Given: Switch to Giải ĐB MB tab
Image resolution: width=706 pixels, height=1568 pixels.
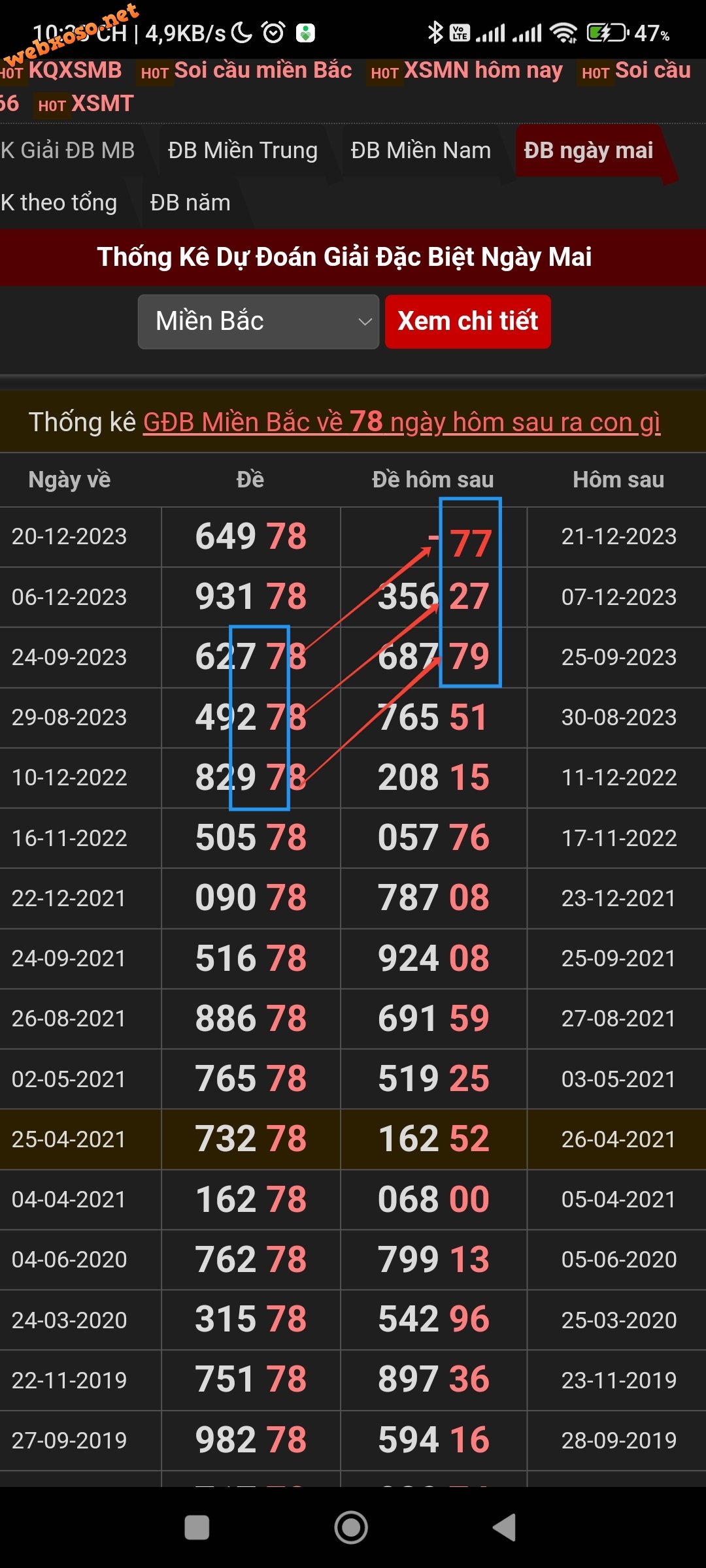Looking at the screenshot, I should (68, 150).
